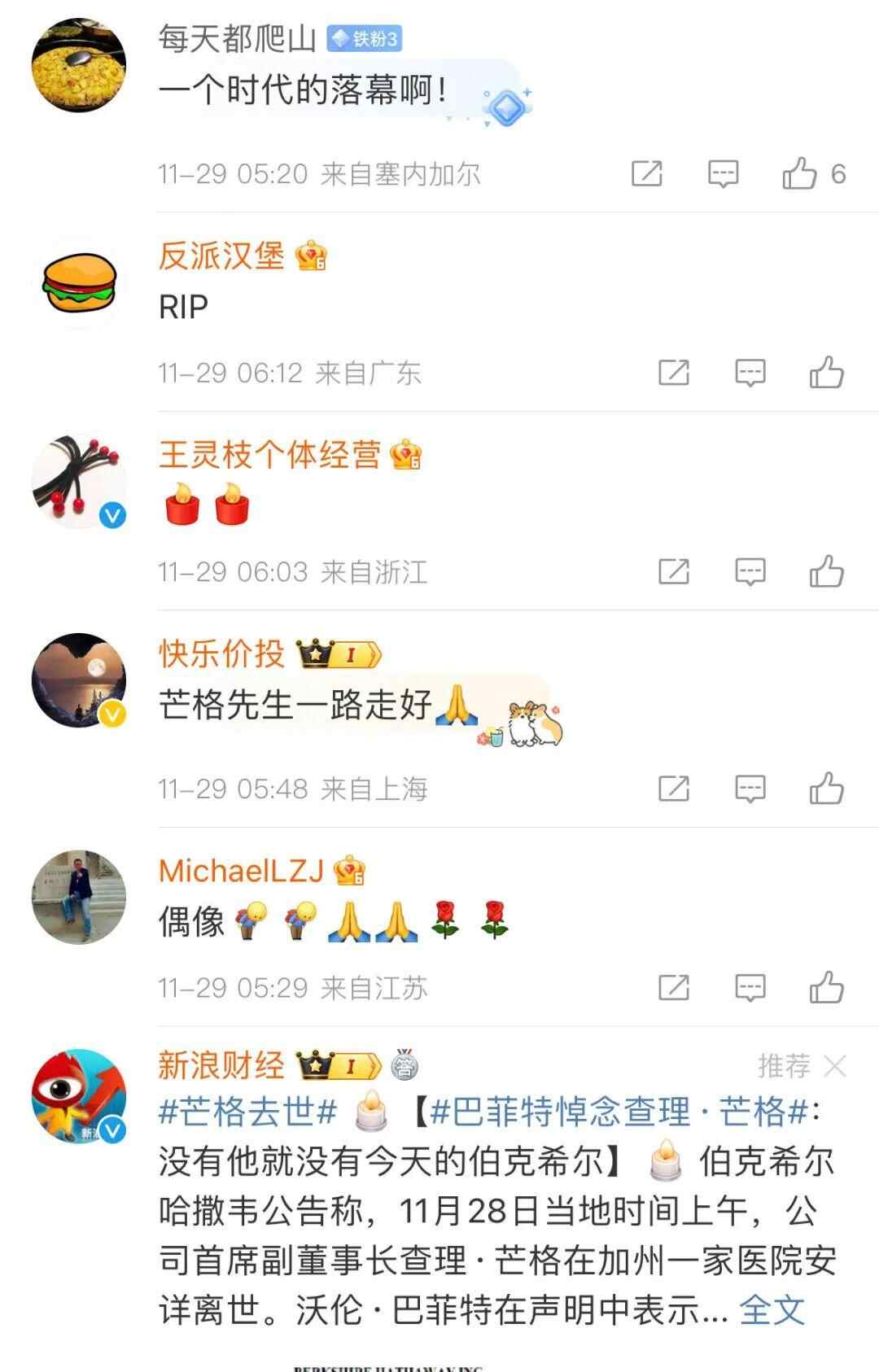Open 快乐价投's profile avatar
This screenshot has width=879, height=1372.
pyautogui.click(x=79, y=679)
